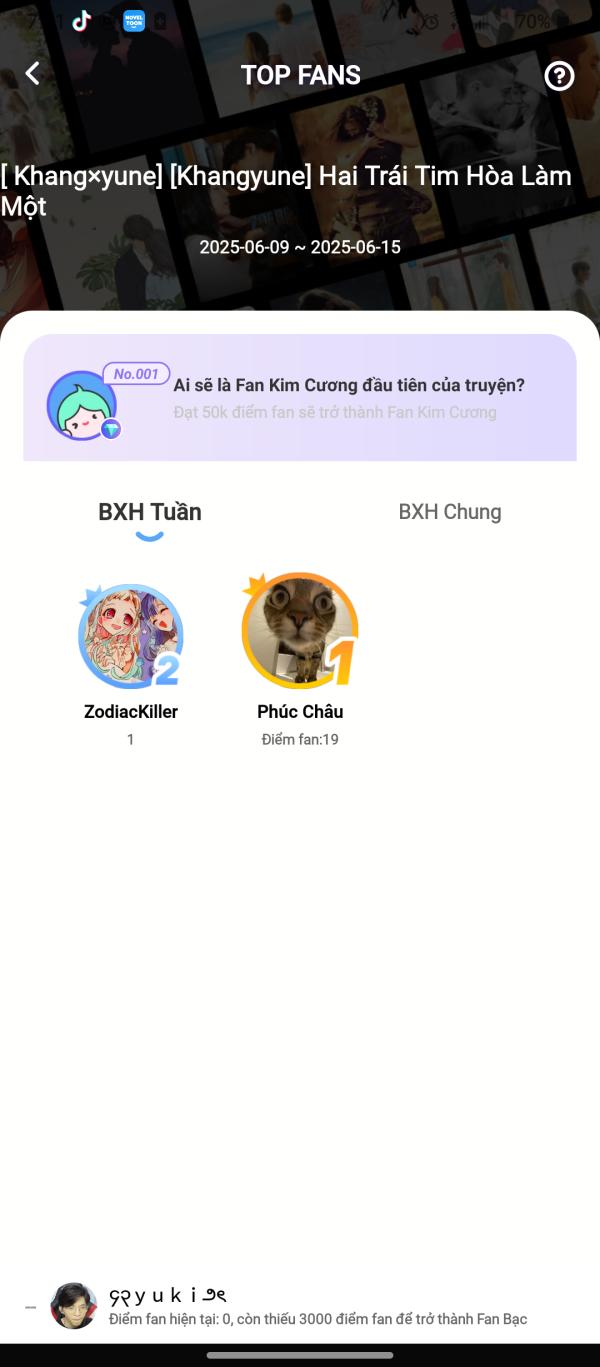Image resolution: width=600 pixels, height=1367 pixels.
Task: Open your own fan row at bottom
Action: (x=300, y=1306)
